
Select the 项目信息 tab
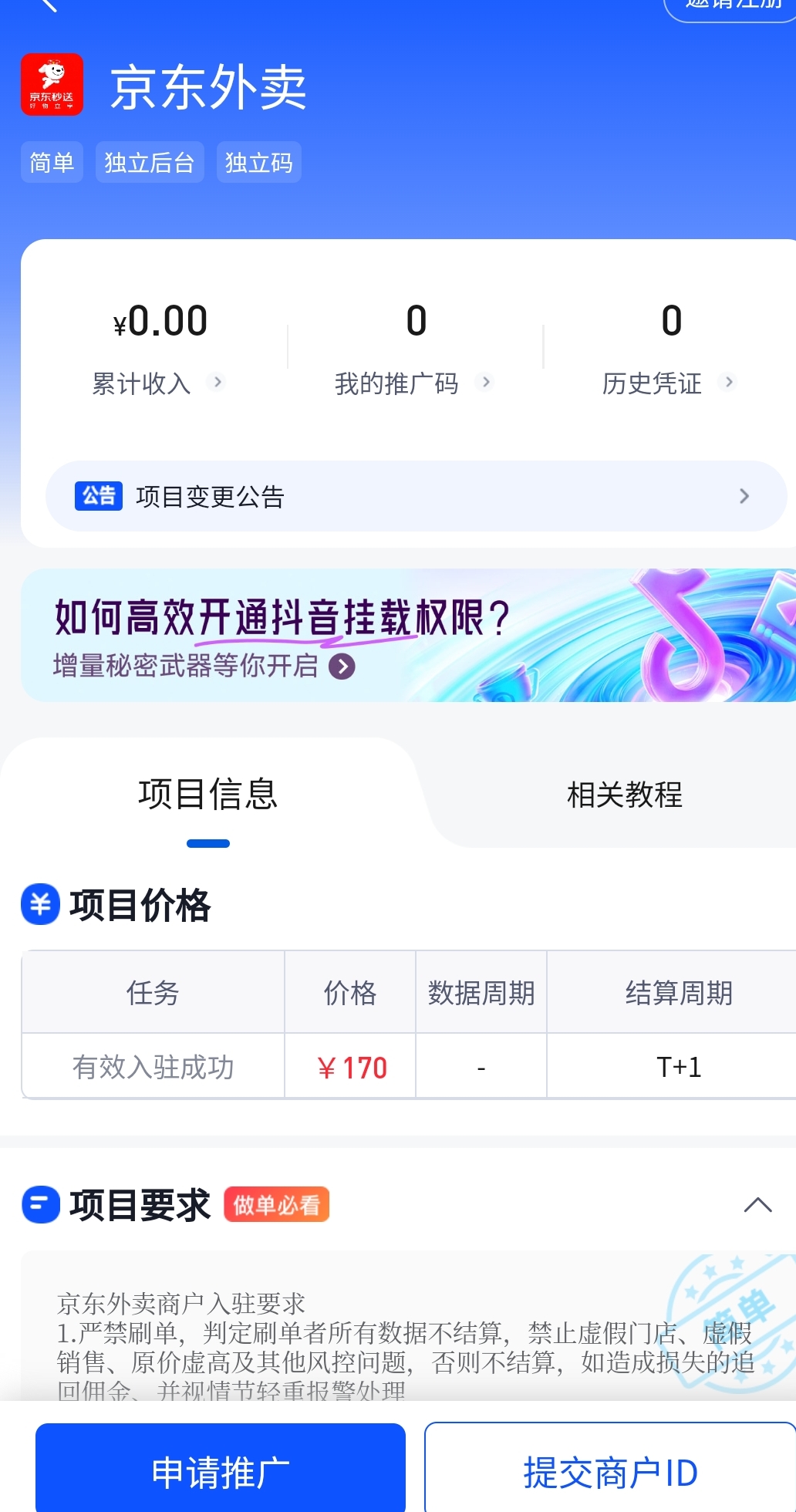[x=207, y=795]
